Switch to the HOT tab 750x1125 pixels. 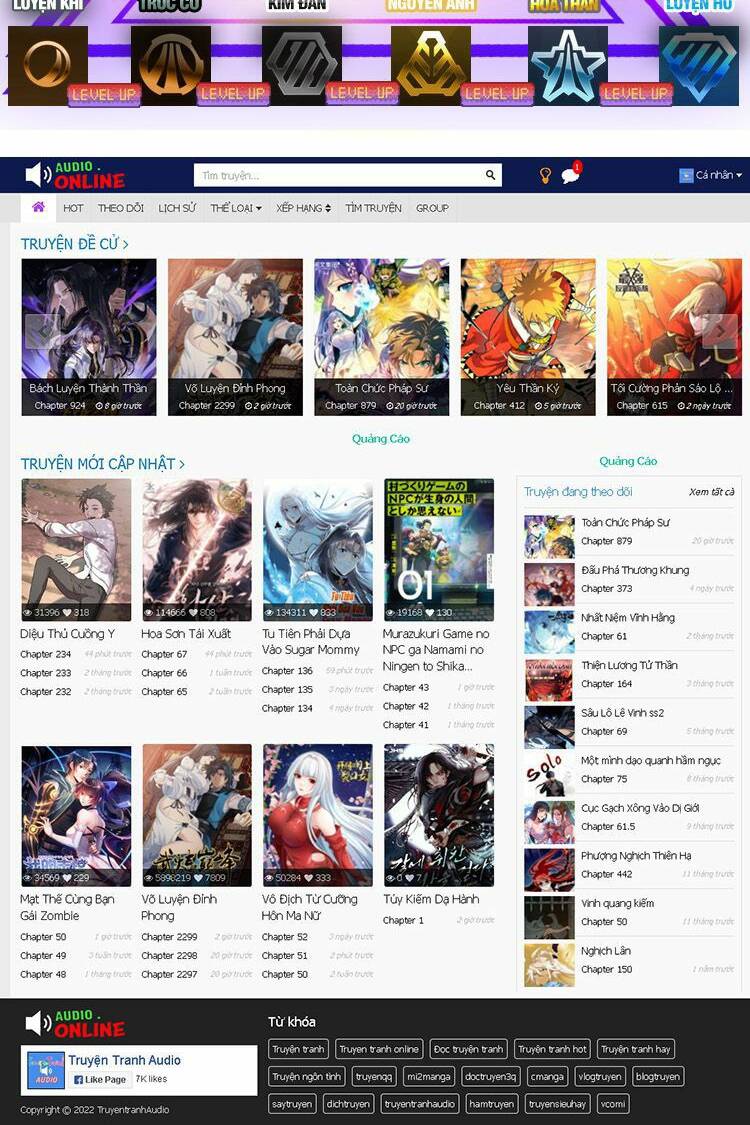click(73, 208)
